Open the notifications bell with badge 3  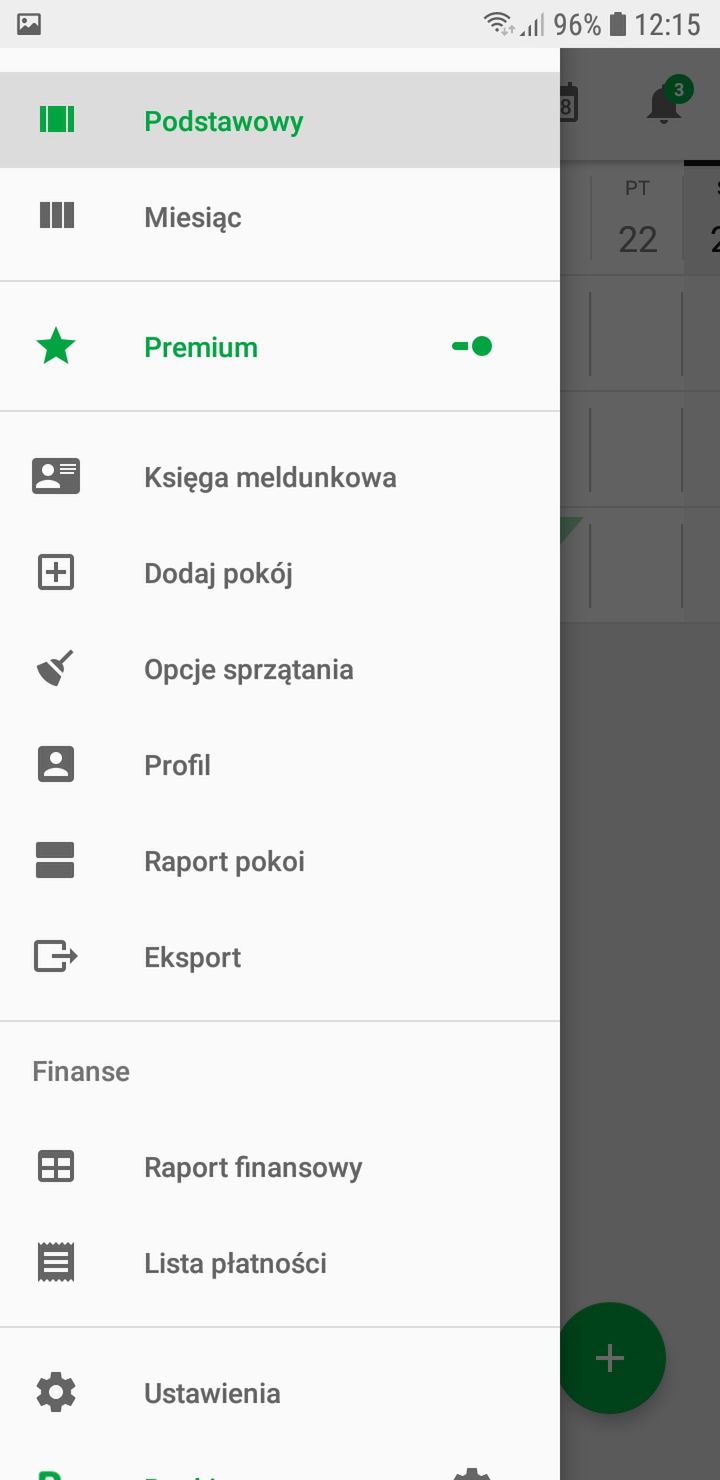(666, 101)
